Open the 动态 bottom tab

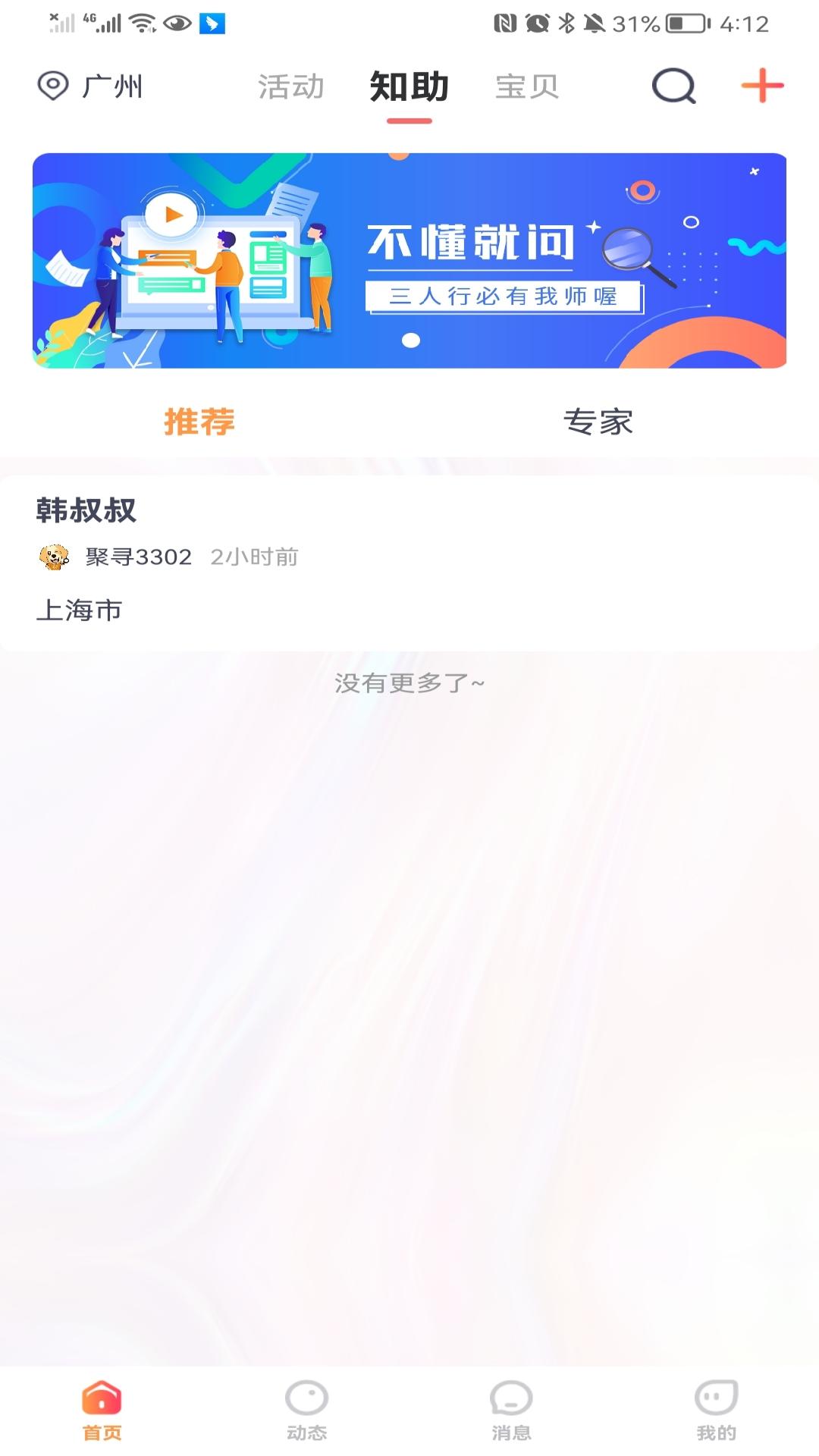coord(306,1410)
